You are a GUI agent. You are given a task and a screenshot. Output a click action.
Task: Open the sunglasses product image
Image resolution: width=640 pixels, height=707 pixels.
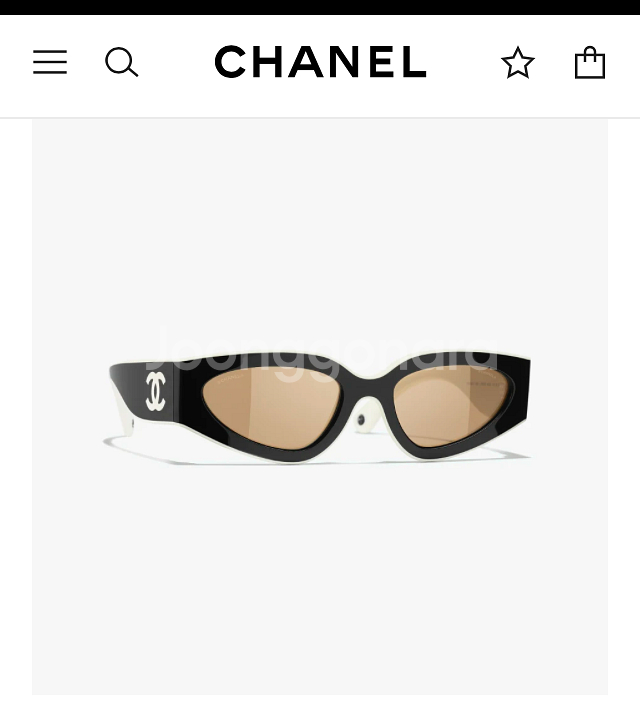(x=320, y=405)
